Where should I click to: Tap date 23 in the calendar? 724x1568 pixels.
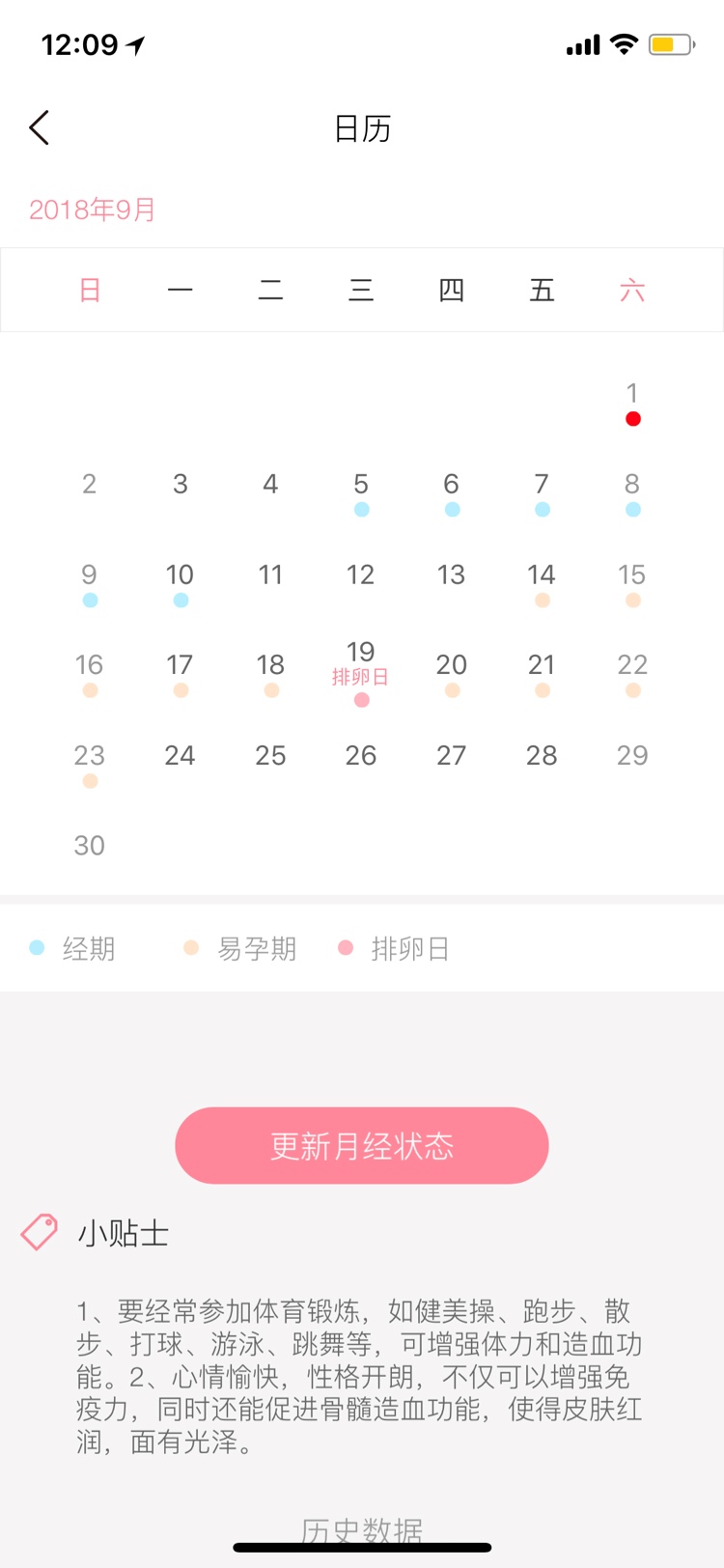click(x=90, y=756)
